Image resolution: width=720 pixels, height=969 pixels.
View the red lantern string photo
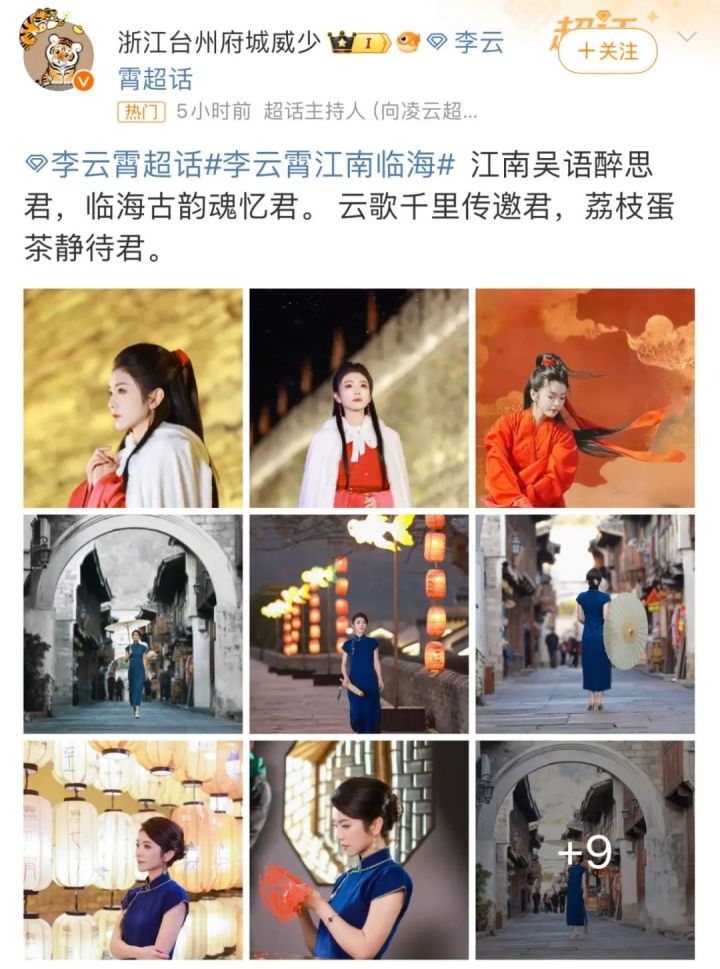coord(359,624)
